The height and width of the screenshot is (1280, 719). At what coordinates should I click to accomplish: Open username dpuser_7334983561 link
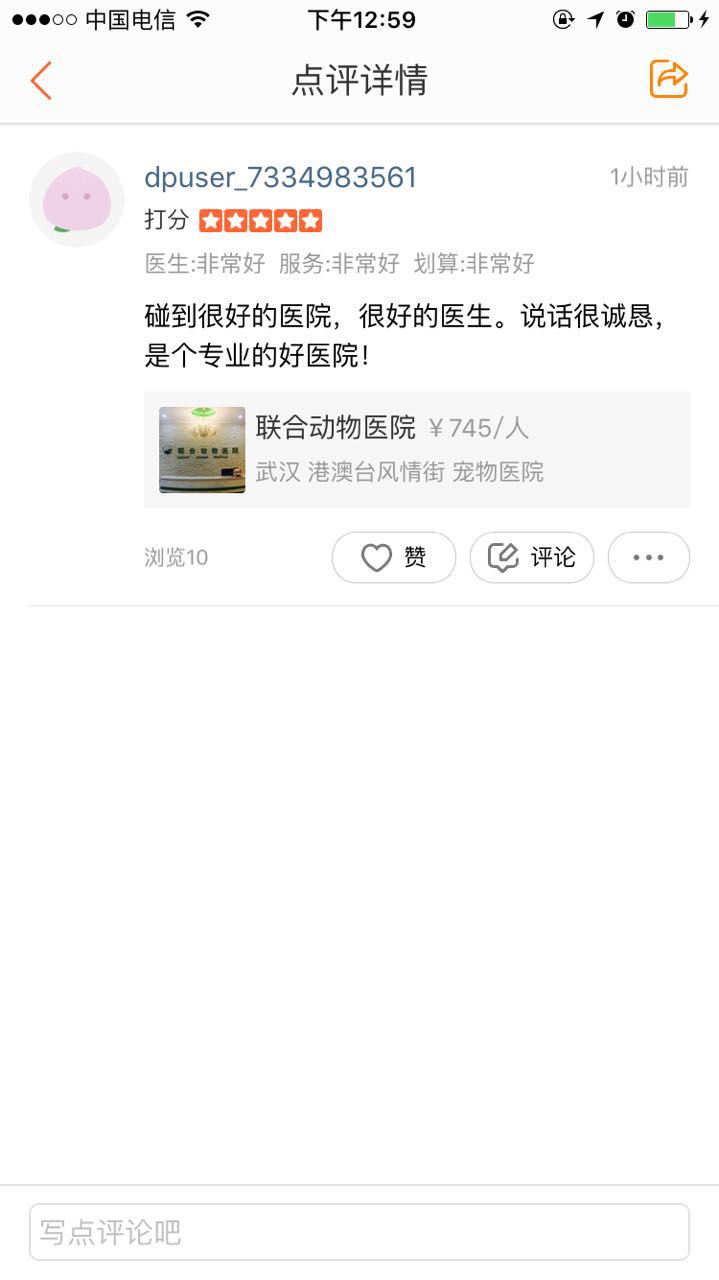tap(280, 178)
